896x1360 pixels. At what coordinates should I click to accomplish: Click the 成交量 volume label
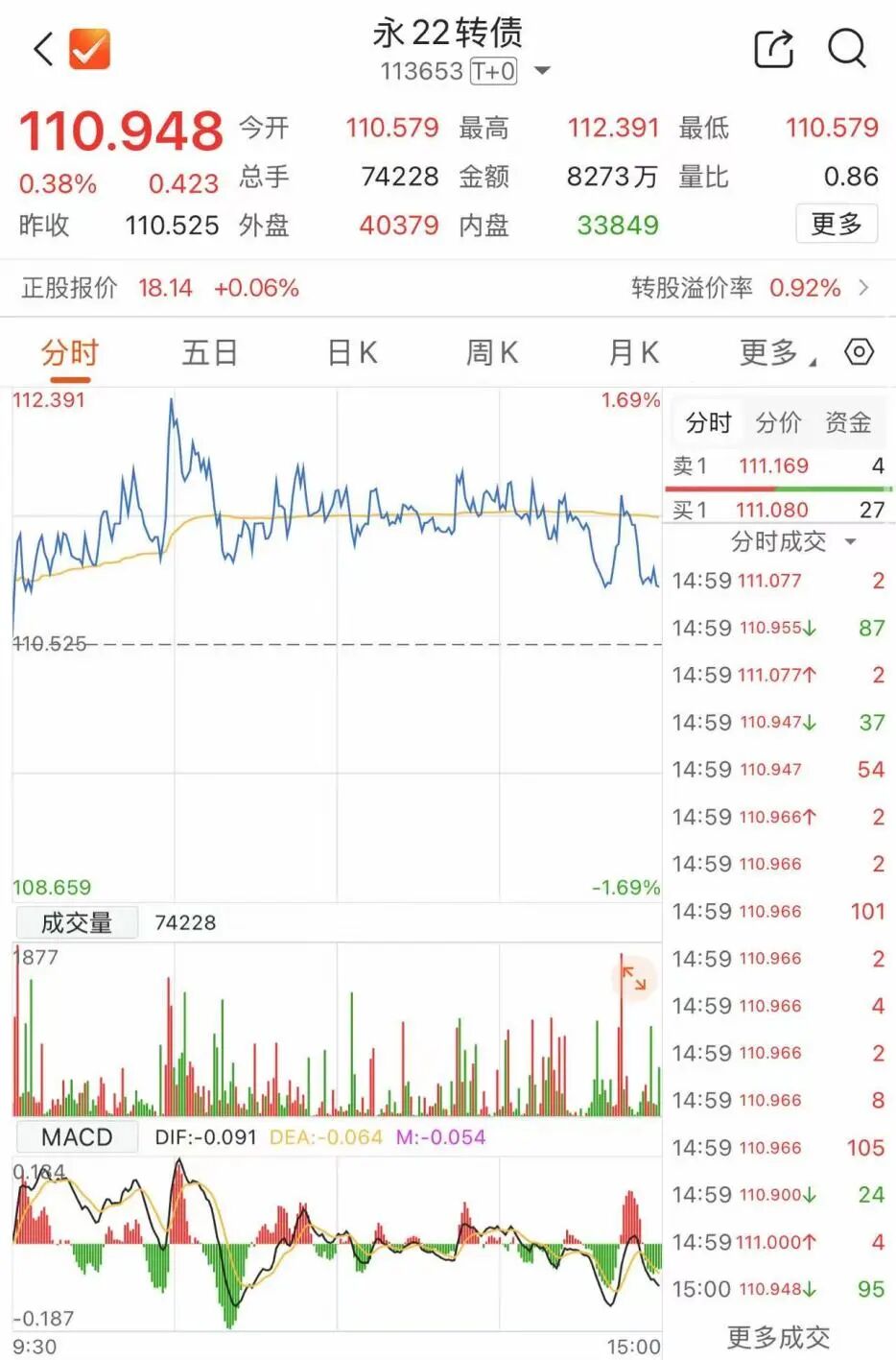(x=77, y=921)
